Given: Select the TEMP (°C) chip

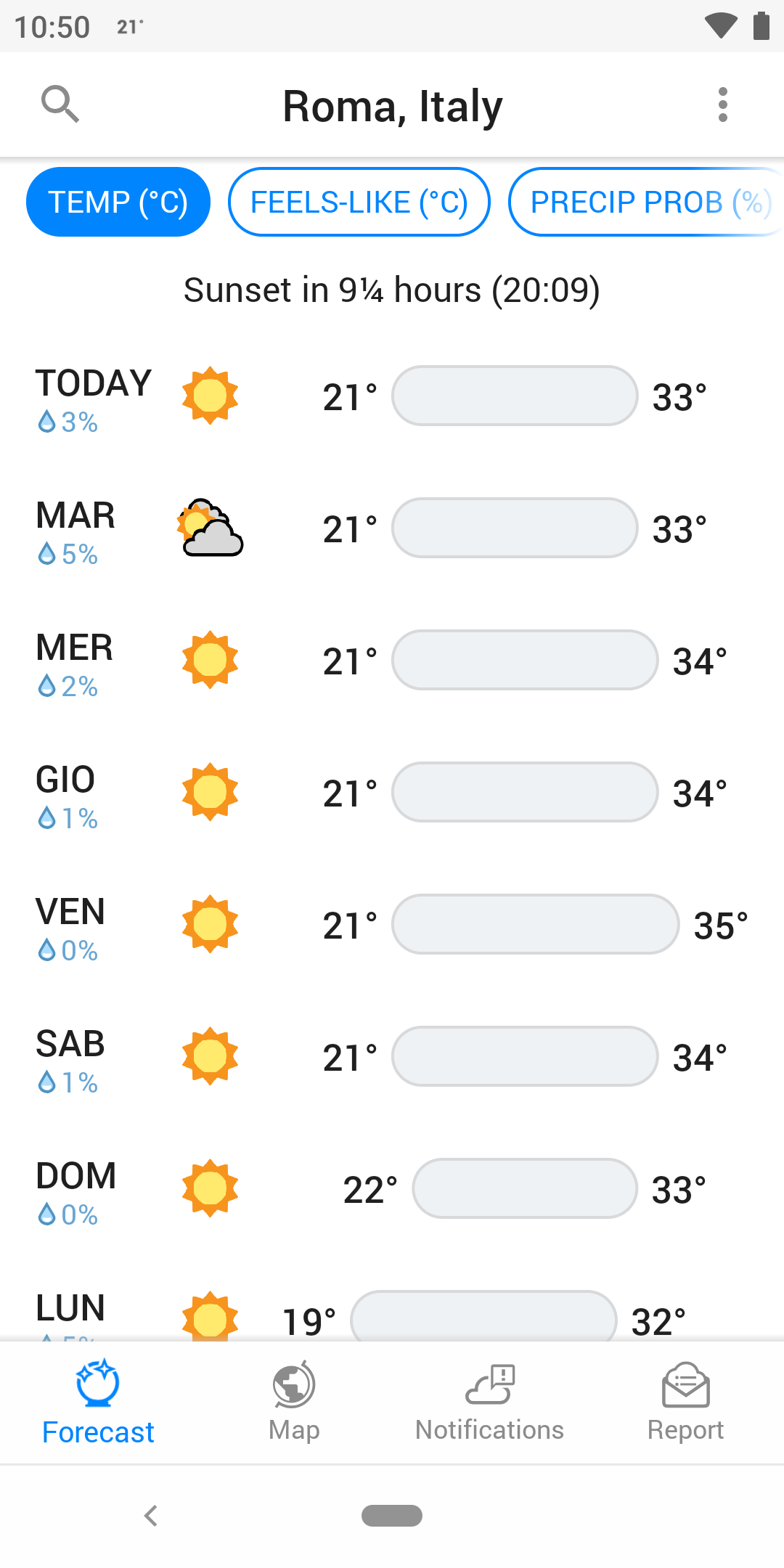Looking at the screenshot, I should pos(118,202).
